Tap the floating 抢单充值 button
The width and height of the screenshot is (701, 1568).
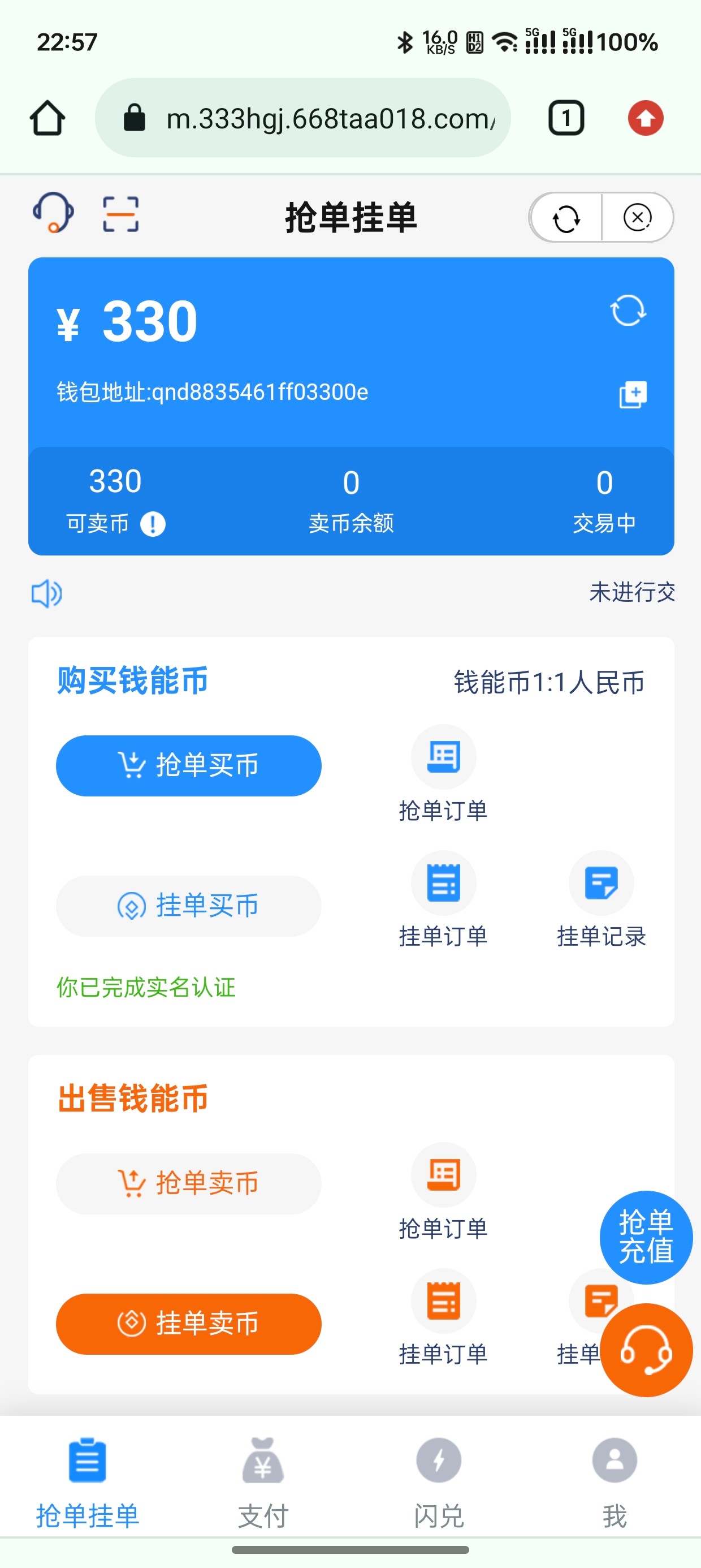click(x=646, y=1237)
